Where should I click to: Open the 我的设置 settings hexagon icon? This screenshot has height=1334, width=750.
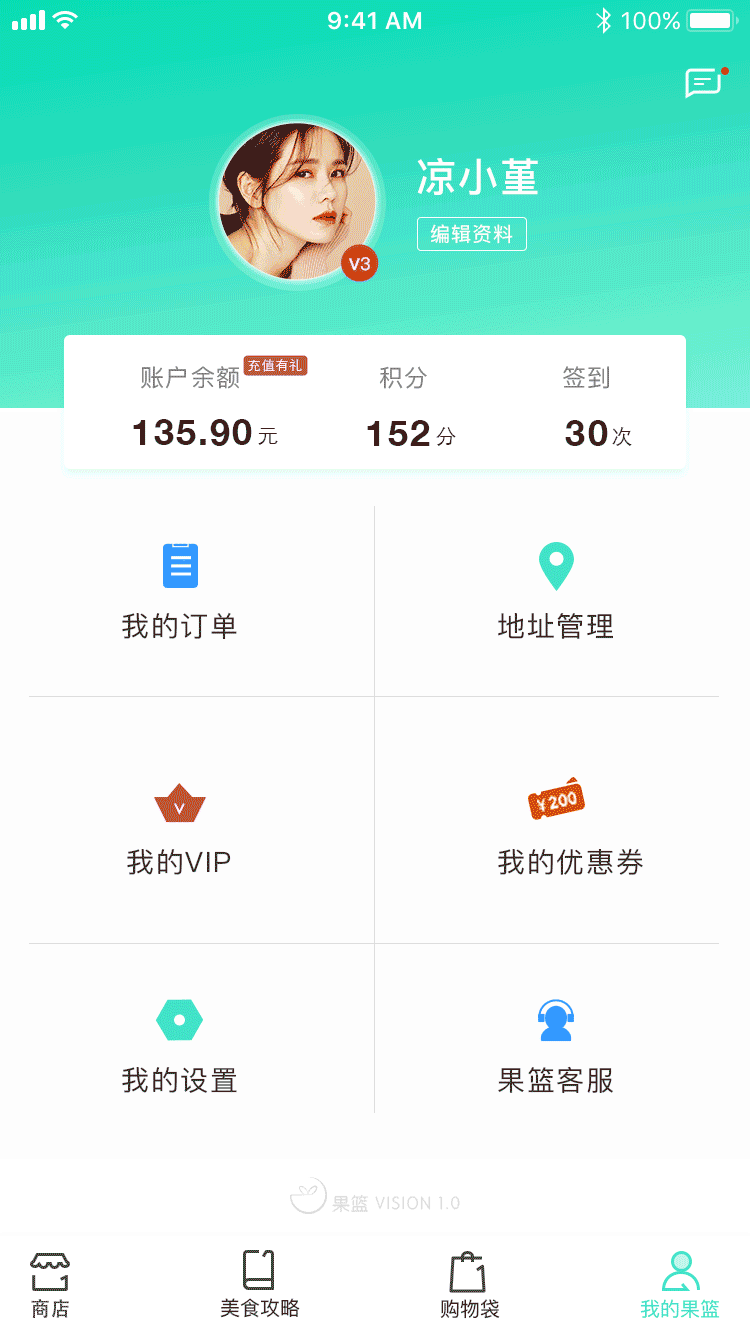click(x=180, y=1019)
